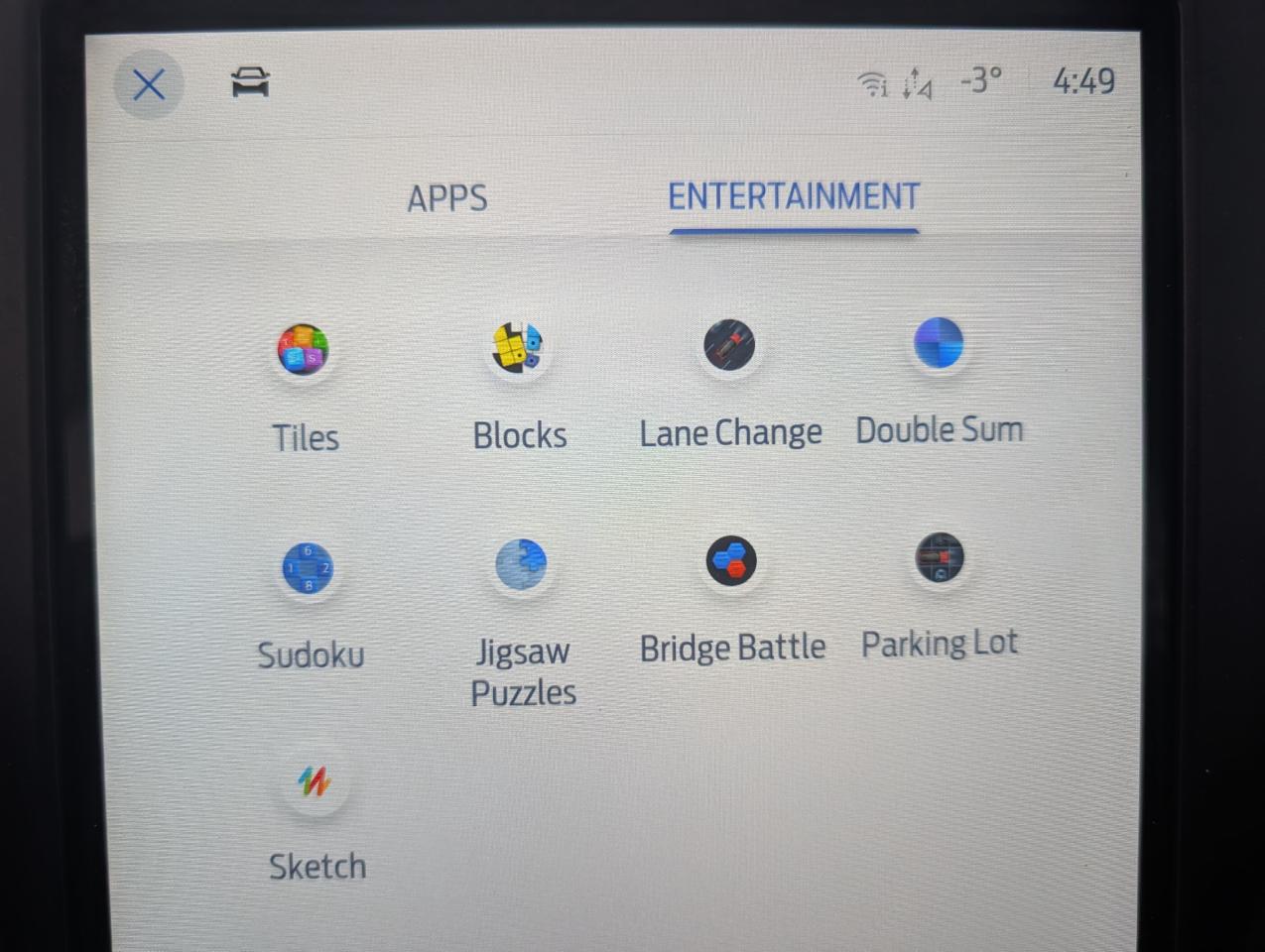1265x952 pixels.
Task: Launch the Tiles game
Action: (x=304, y=350)
